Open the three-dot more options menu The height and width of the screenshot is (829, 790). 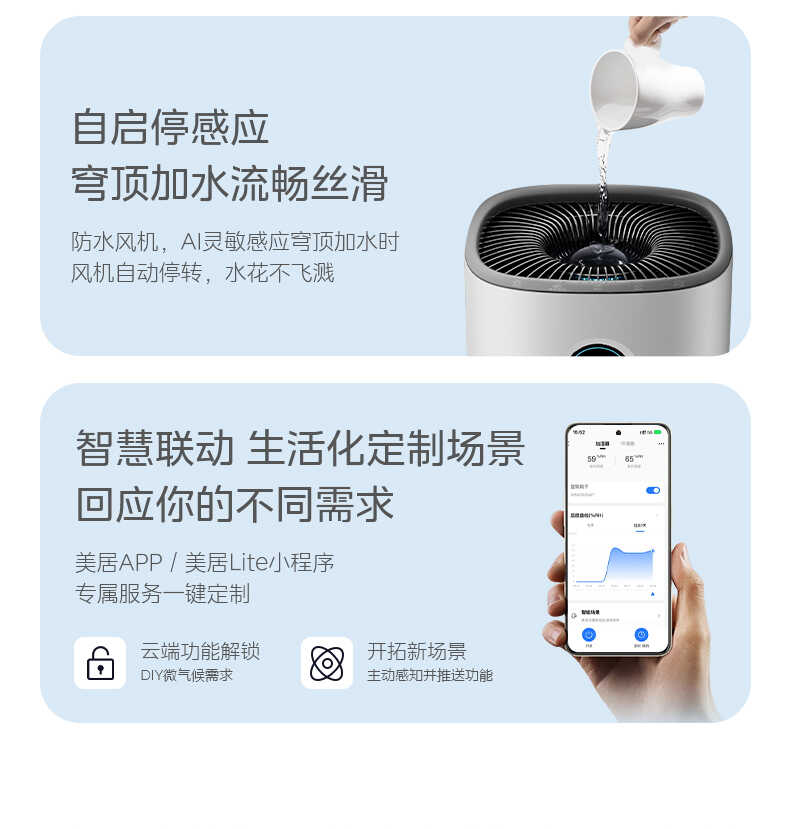coord(661,443)
